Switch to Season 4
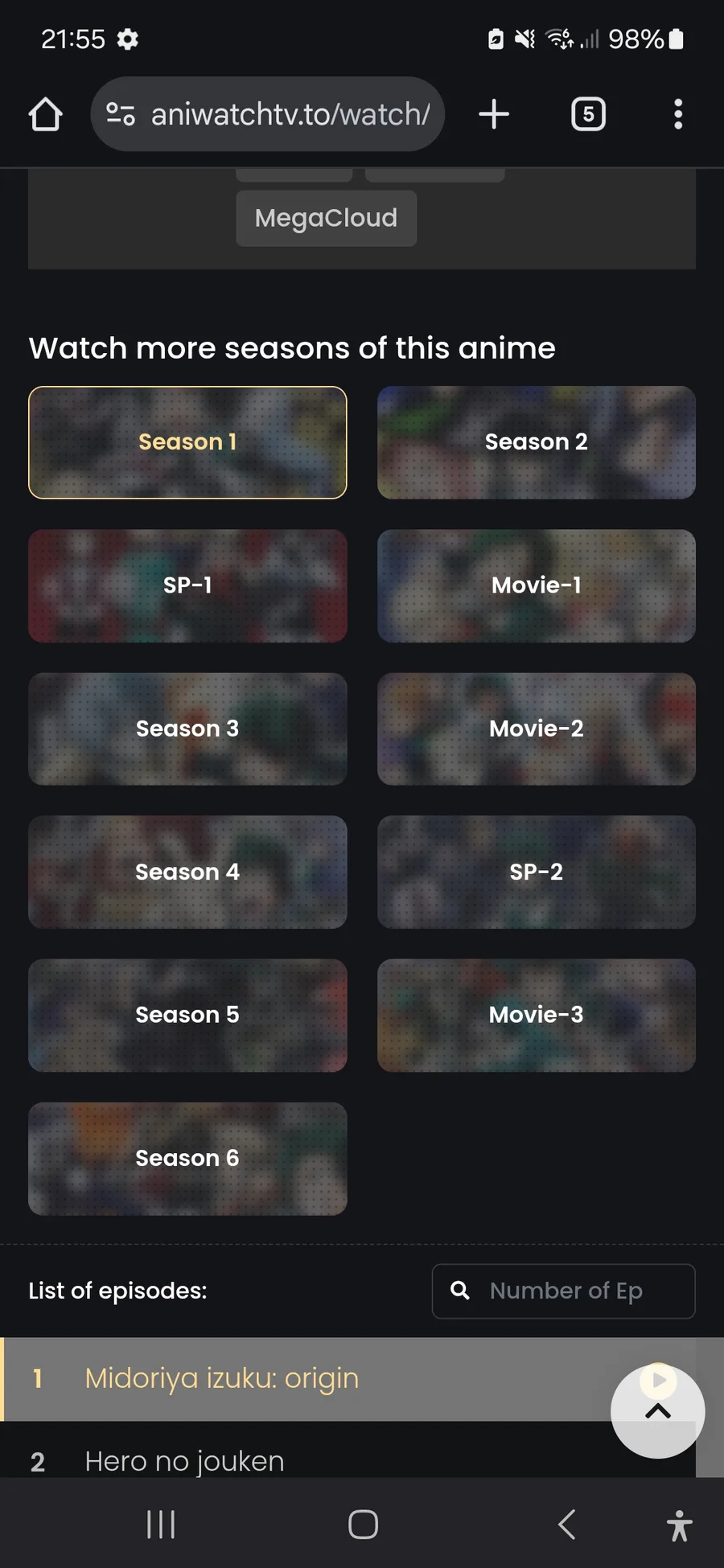Viewport: 724px width, 1568px height. [x=187, y=872]
